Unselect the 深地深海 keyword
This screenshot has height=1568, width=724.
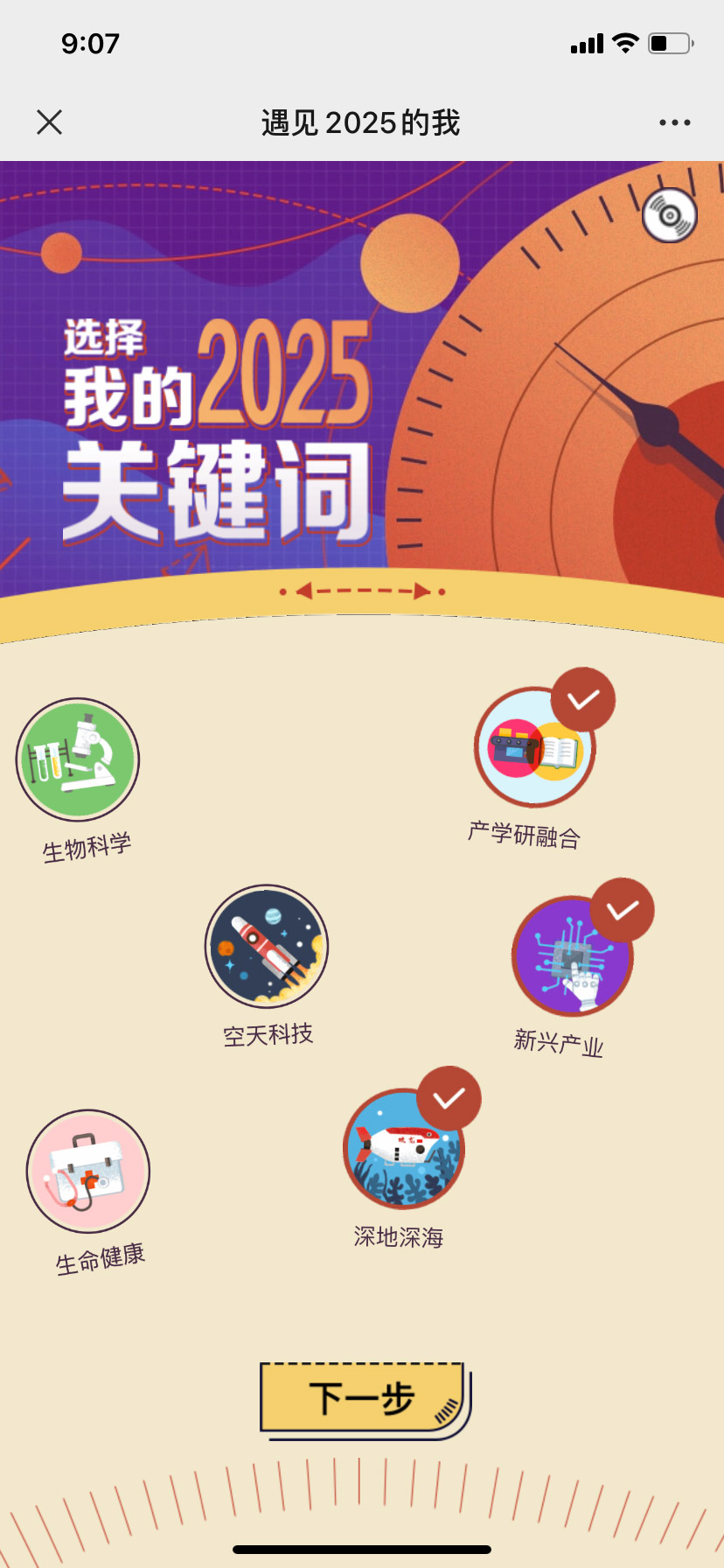pos(403,1149)
